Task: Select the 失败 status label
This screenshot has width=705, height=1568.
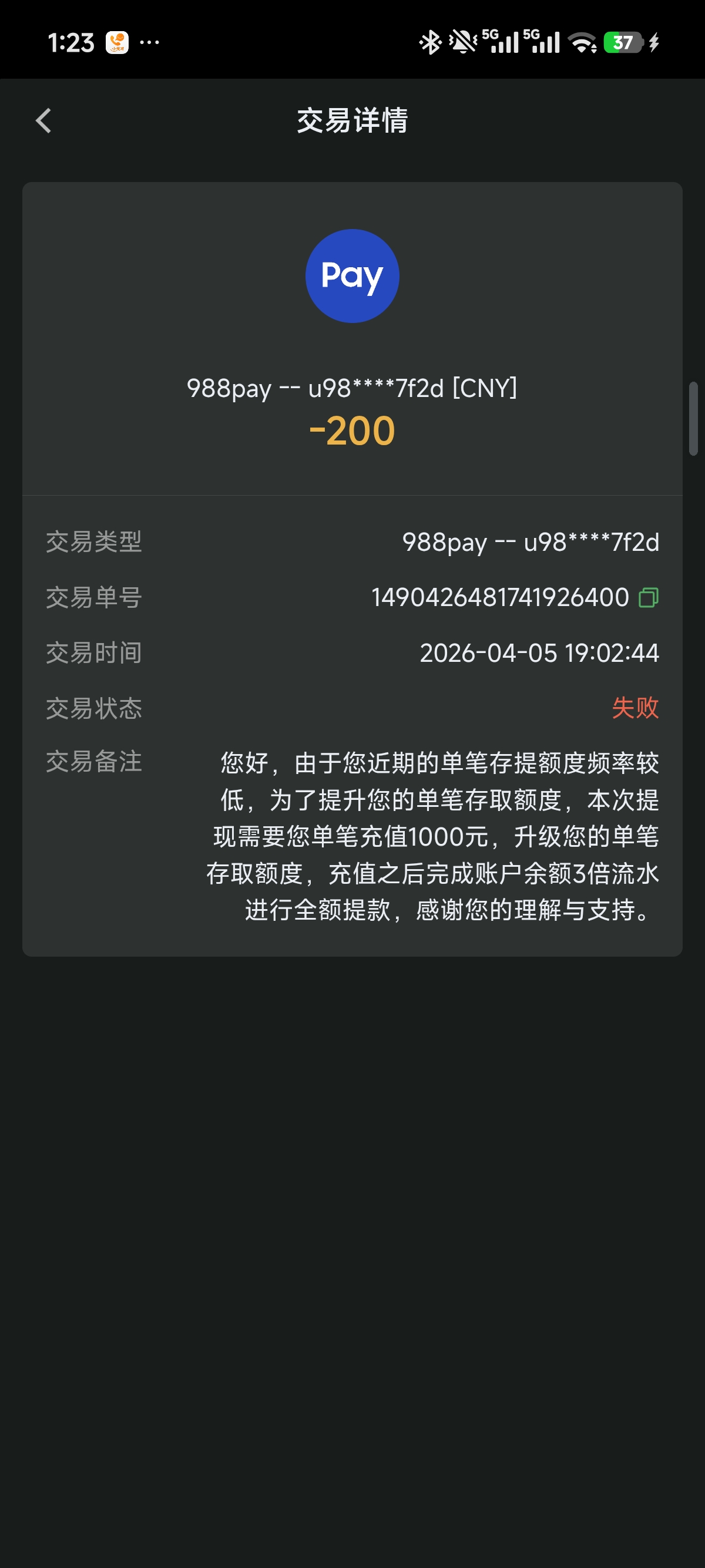Action: pyautogui.click(x=635, y=708)
